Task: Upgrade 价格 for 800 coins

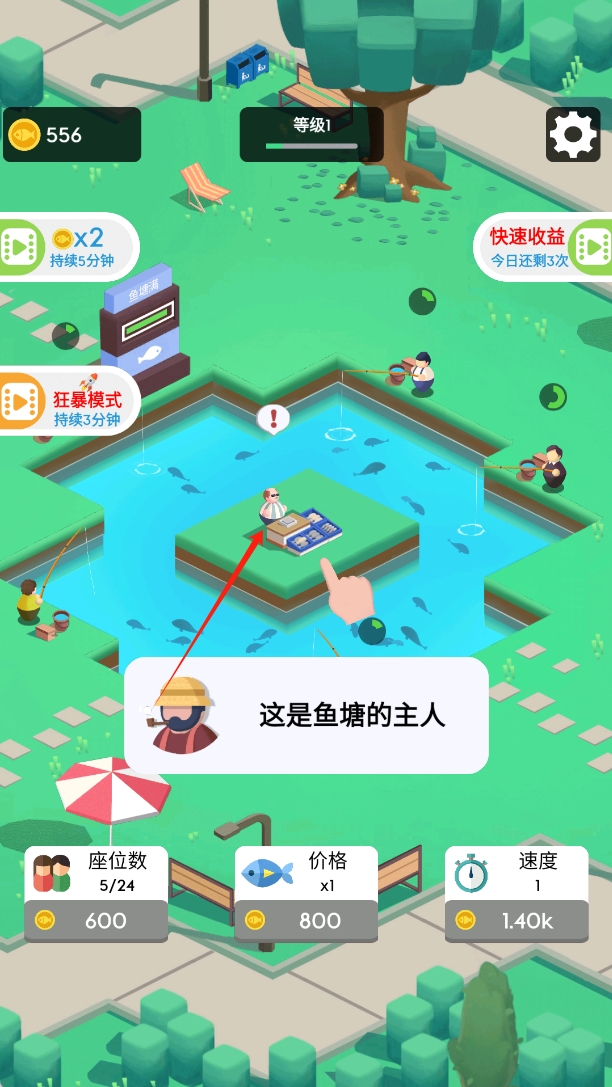Action: pos(306,920)
